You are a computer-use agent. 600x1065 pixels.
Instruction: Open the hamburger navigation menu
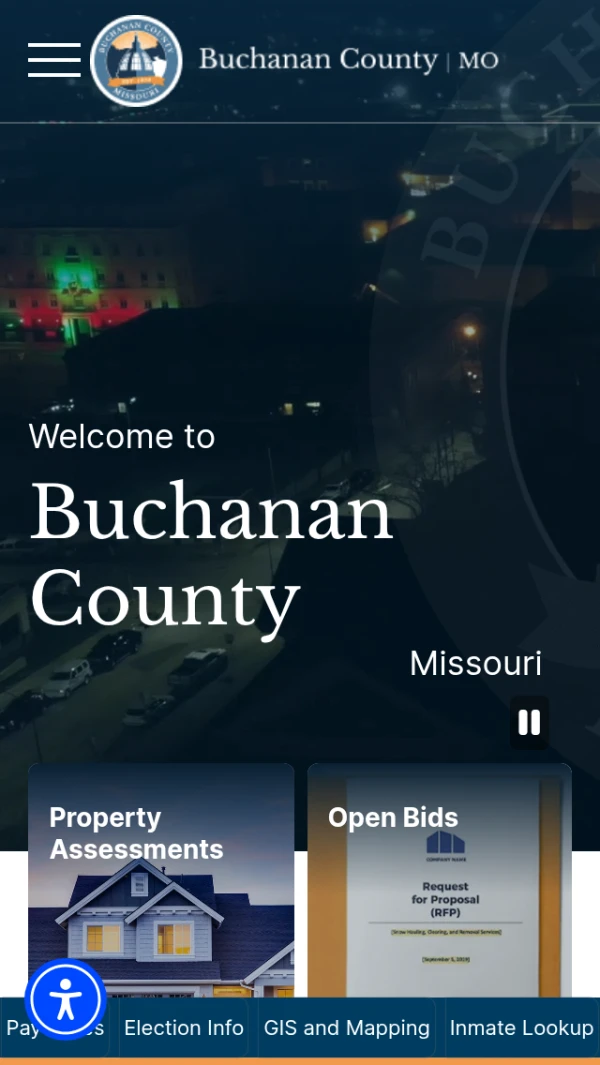point(54,60)
